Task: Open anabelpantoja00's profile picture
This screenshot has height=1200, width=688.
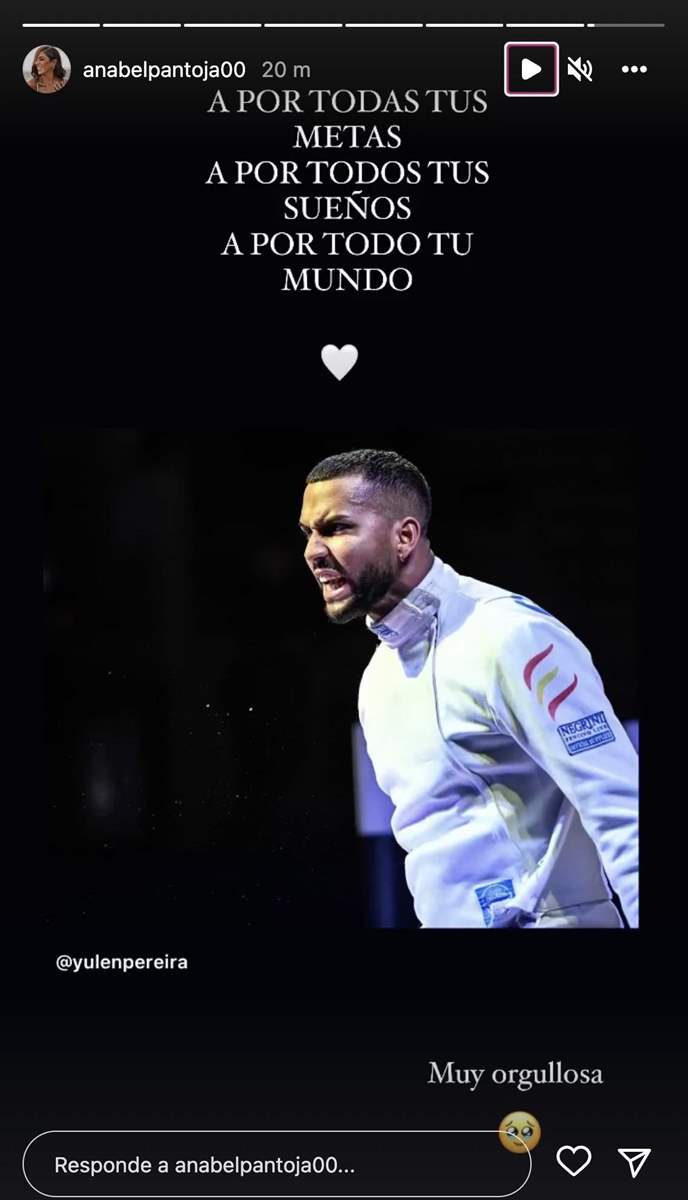Action: 46,69
